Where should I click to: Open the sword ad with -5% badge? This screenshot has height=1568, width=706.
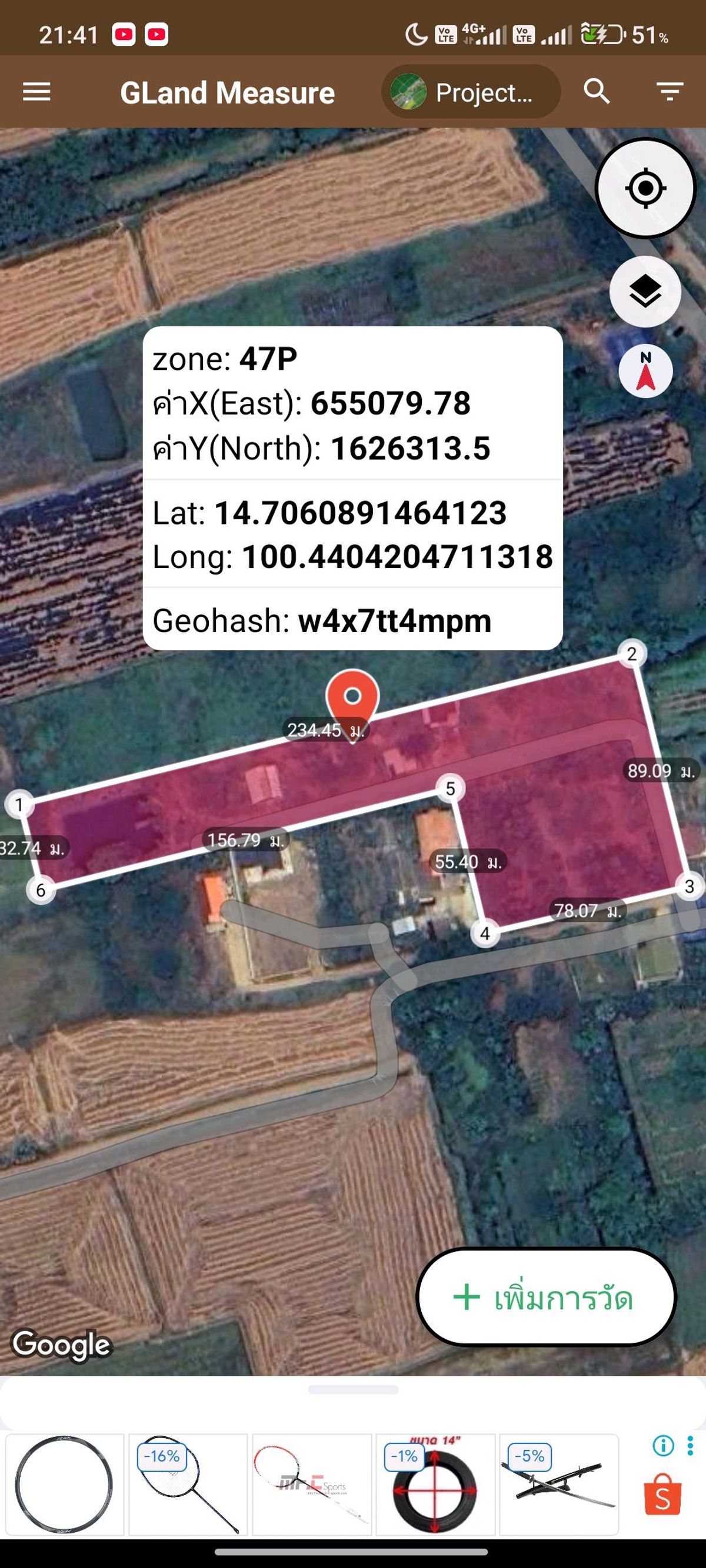pos(558,1485)
